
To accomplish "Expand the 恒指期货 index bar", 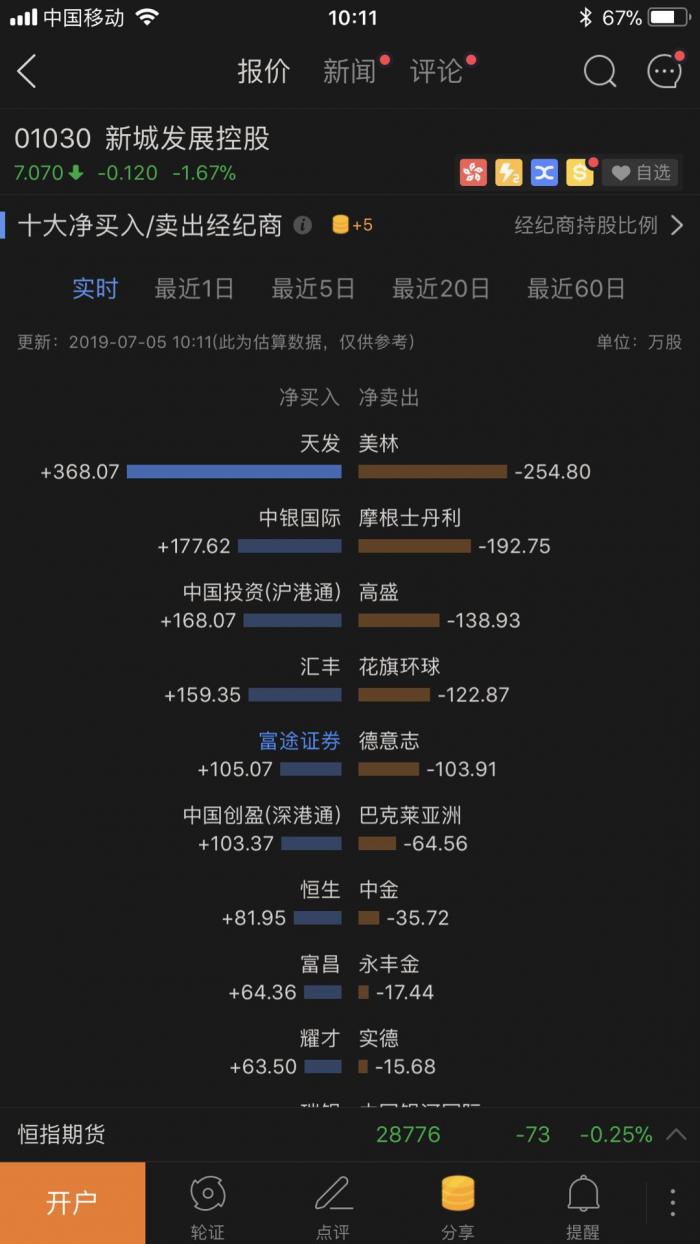I will pos(676,1134).
